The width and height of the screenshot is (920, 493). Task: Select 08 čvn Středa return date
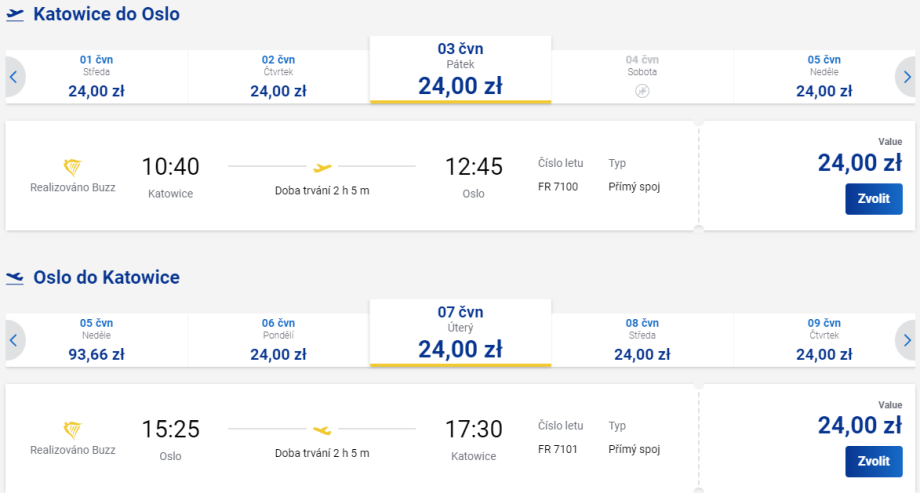click(642, 340)
